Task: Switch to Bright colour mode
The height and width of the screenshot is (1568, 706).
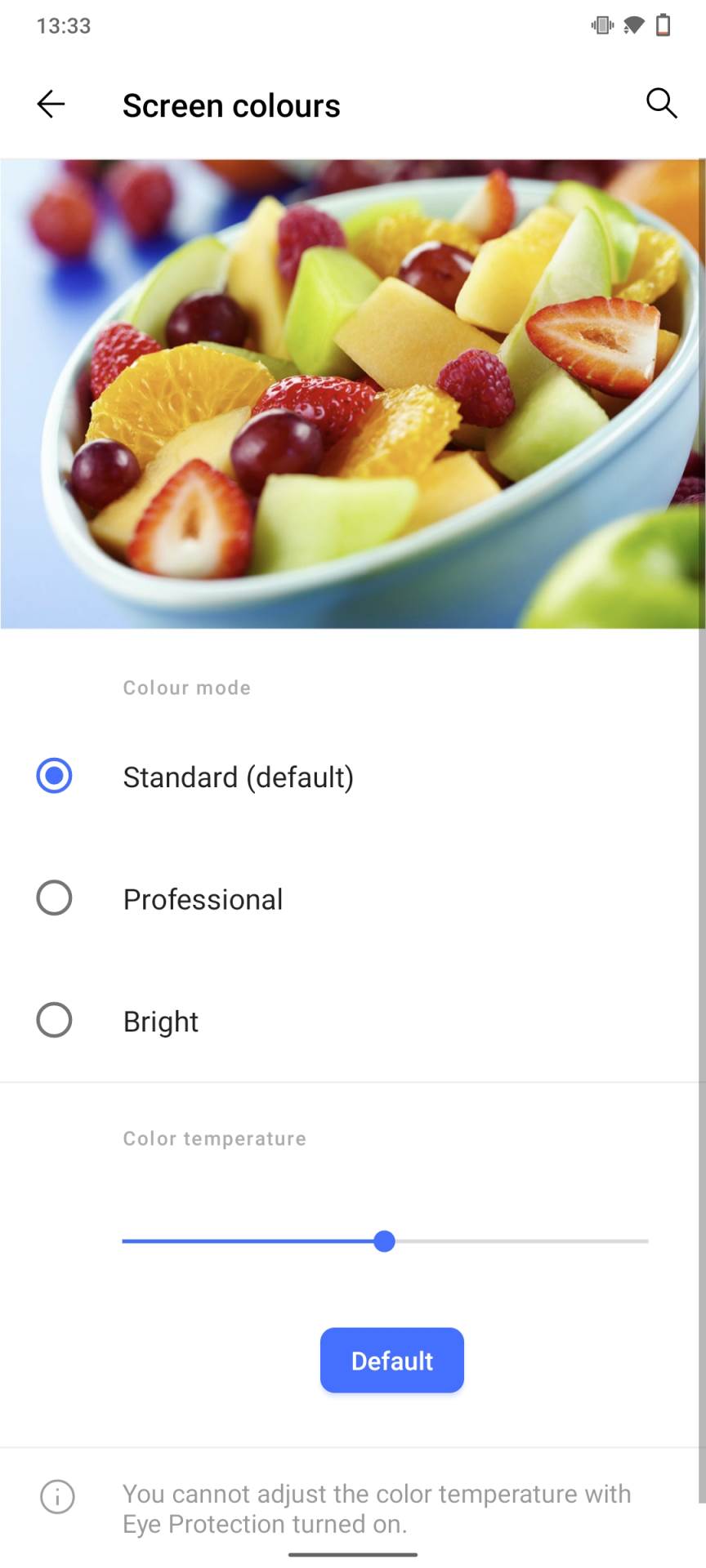Action: click(54, 1021)
